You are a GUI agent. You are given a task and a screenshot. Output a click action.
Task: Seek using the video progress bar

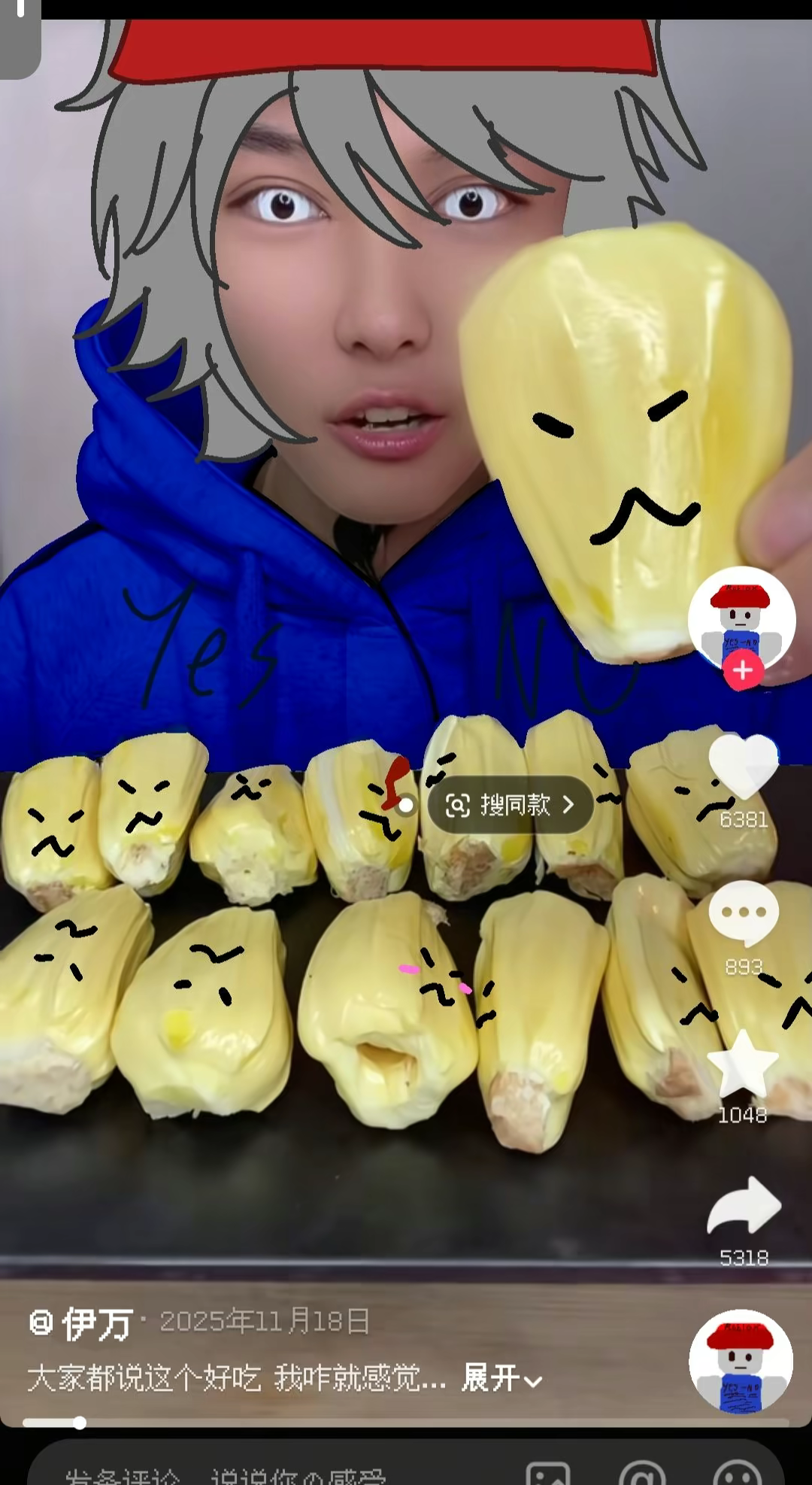click(406, 1423)
